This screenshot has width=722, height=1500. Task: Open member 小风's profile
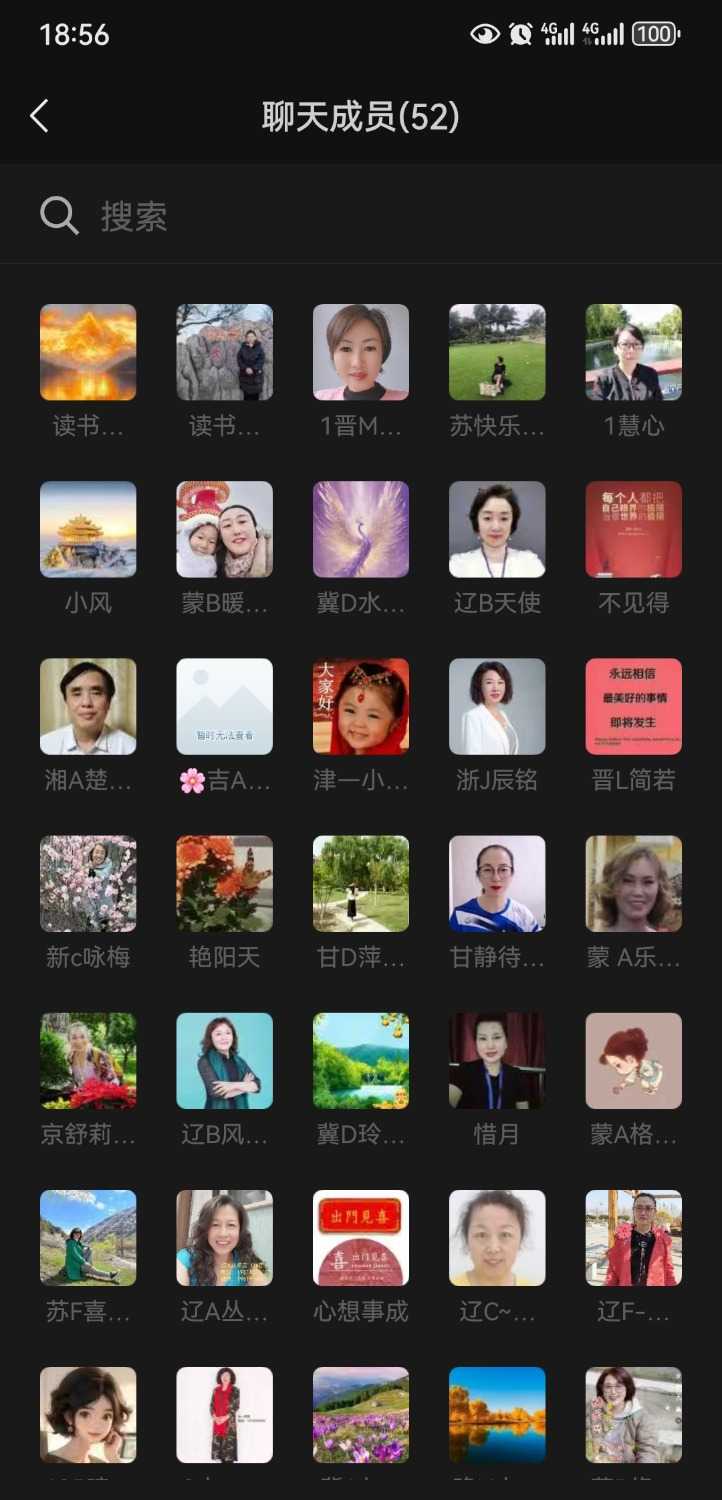tap(88, 530)
